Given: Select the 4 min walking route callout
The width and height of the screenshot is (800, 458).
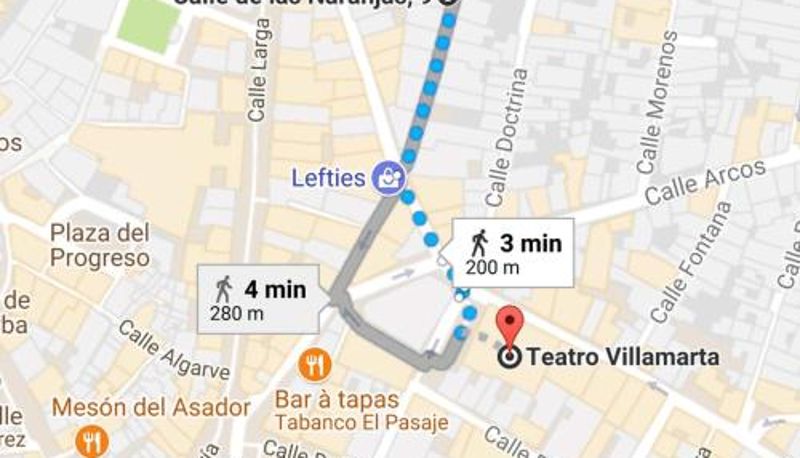Looking at the screenshot, I should point(258,298).
